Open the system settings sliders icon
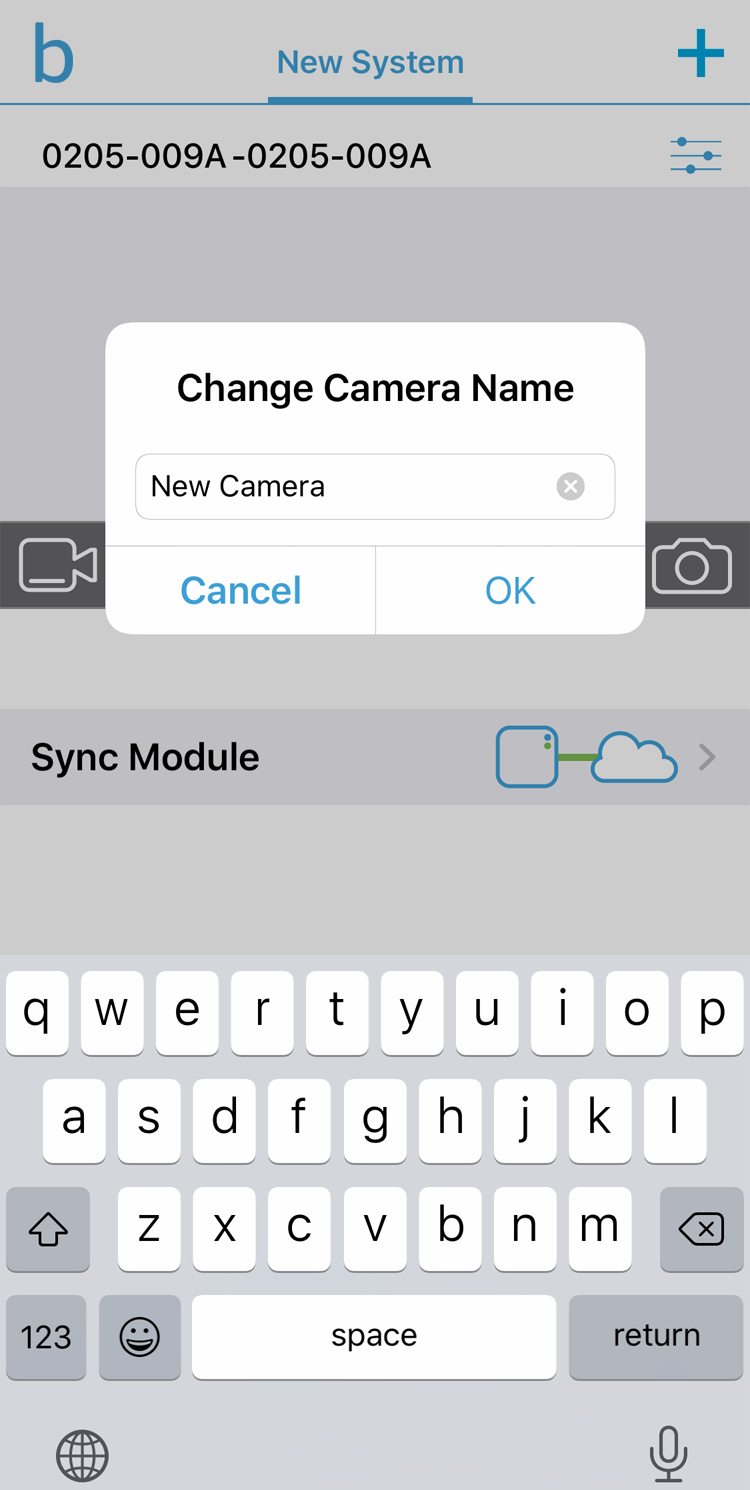Screen dimensions: 750x1490 [695, 156]
